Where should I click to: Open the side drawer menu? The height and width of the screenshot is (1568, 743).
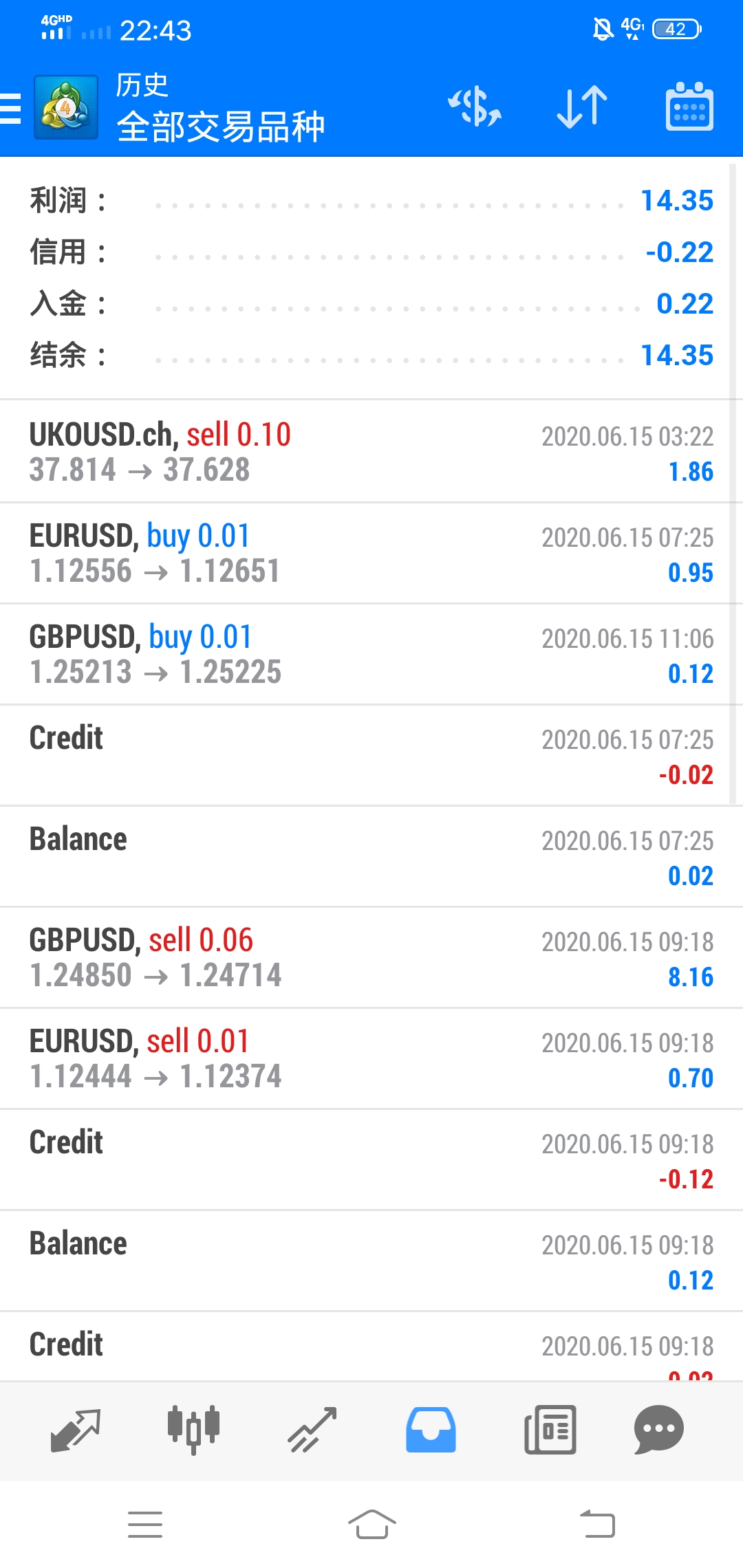11,108
